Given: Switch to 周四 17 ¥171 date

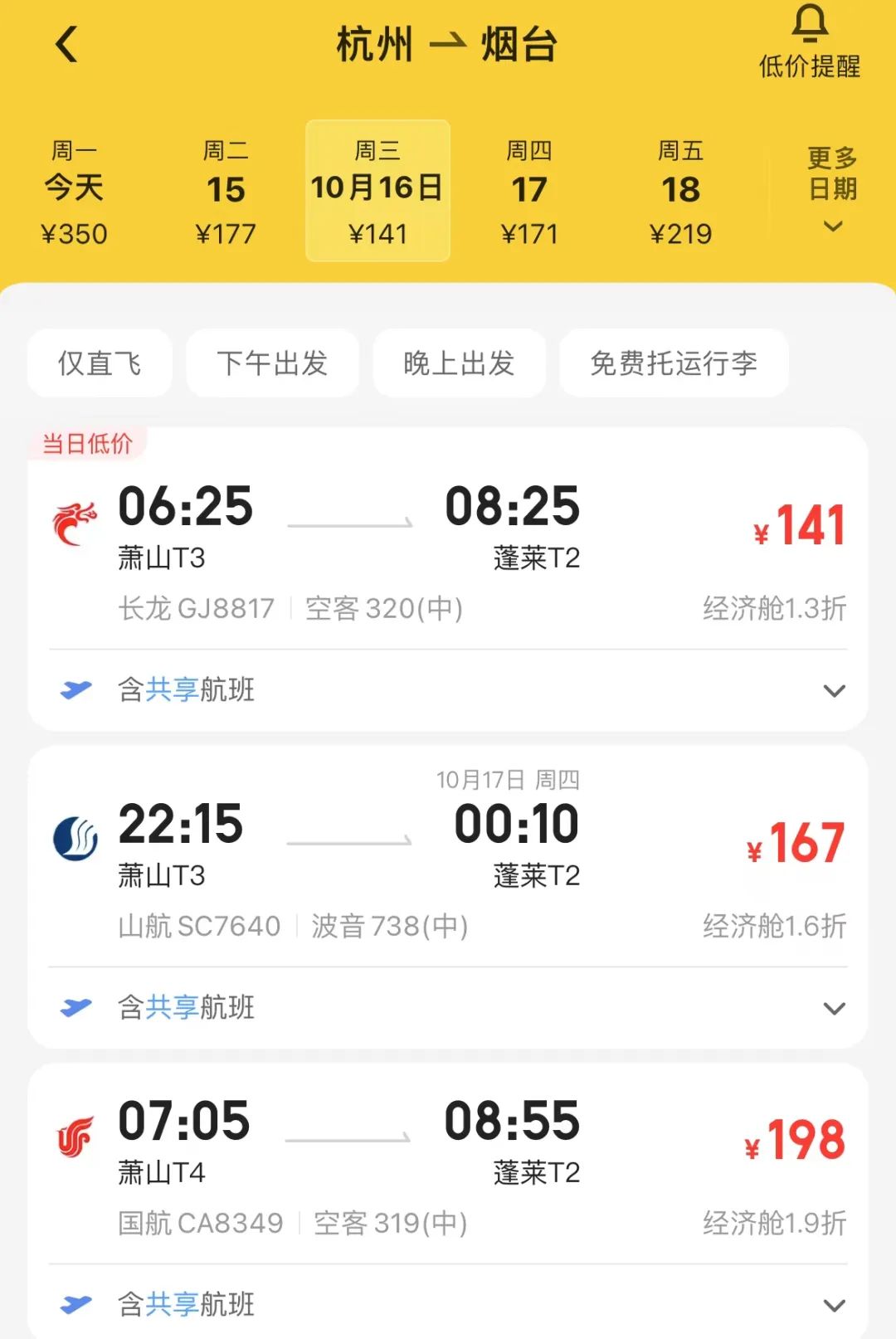Looking at the screenshot, I should click(529, 192).
